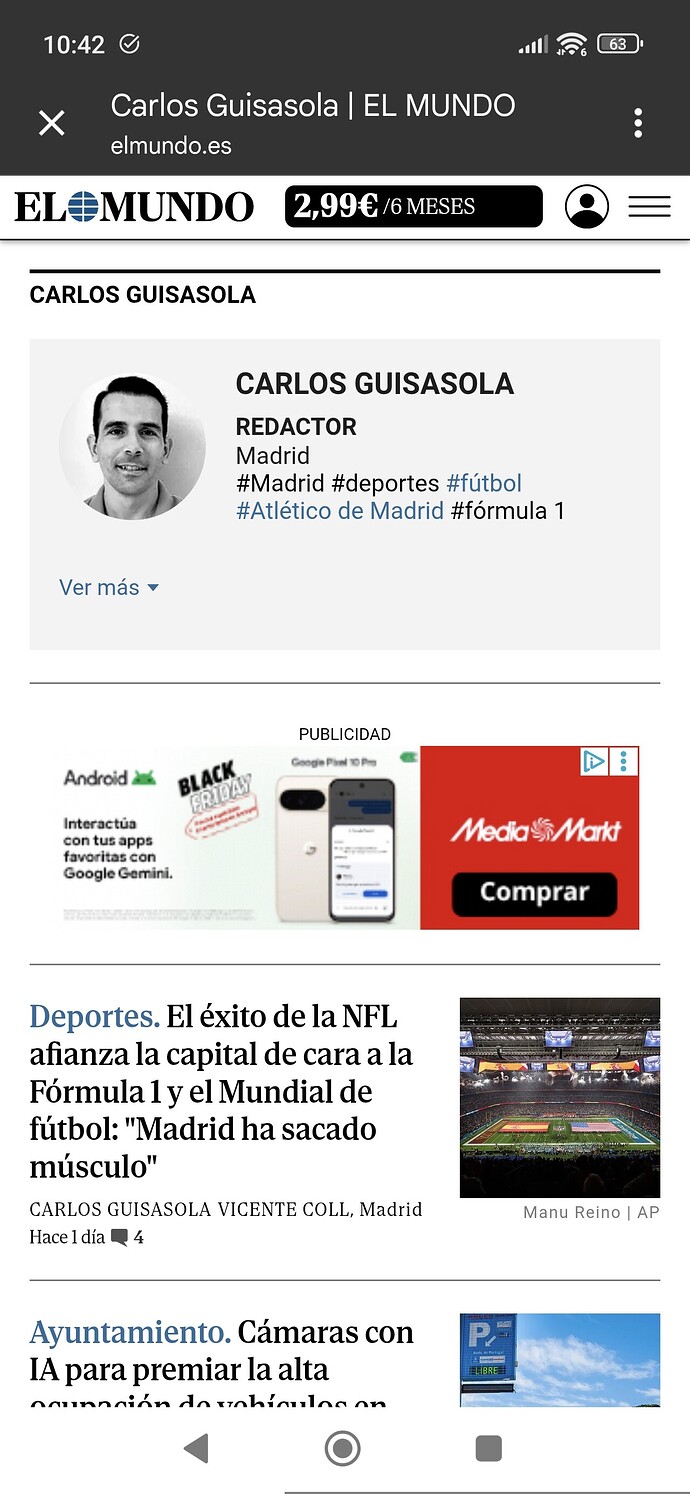690x1494 pixels.
Task: View the 4 comments on NFL article
Action: (127, 1238)
